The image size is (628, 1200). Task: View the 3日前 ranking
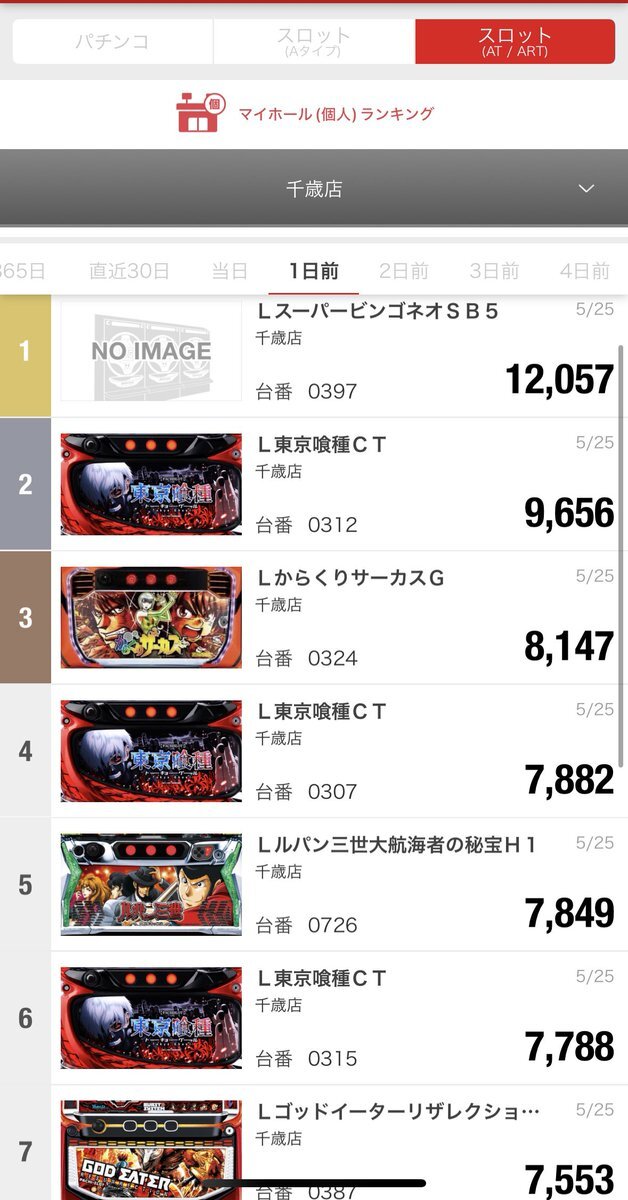coord(494,271)
